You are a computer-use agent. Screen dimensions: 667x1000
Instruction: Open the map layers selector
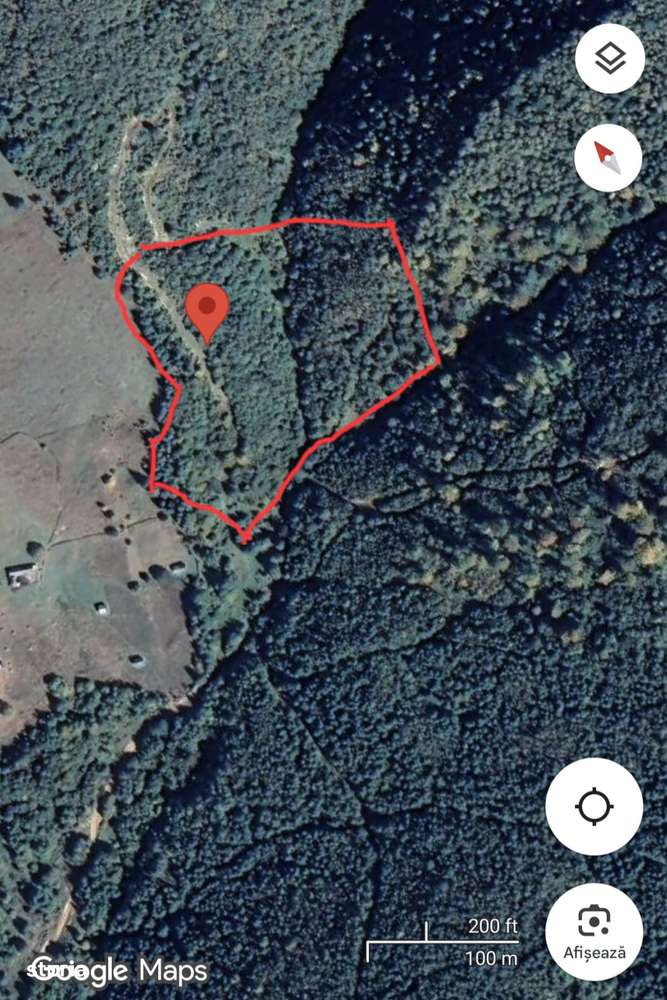pyautogui.click(x=609, y=57)
